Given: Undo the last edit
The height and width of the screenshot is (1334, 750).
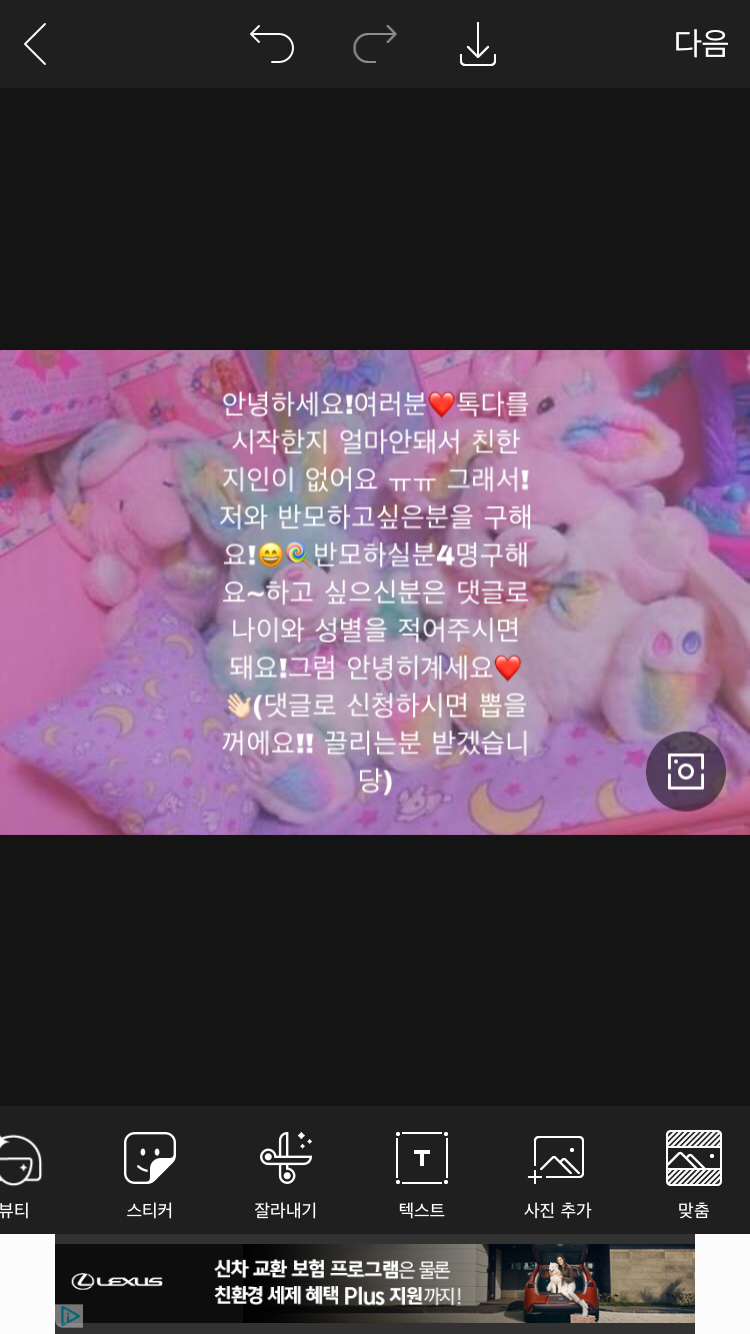Looking at the screenshot, I should coord(271,44).
